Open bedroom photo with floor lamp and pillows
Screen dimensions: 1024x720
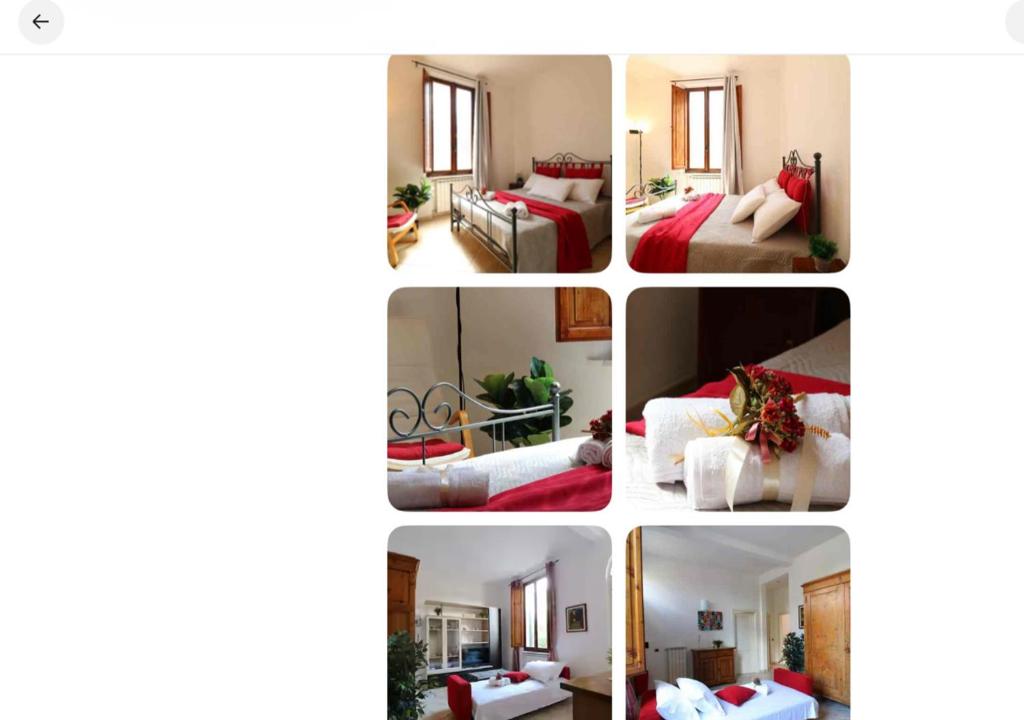[x=738, y=163]
